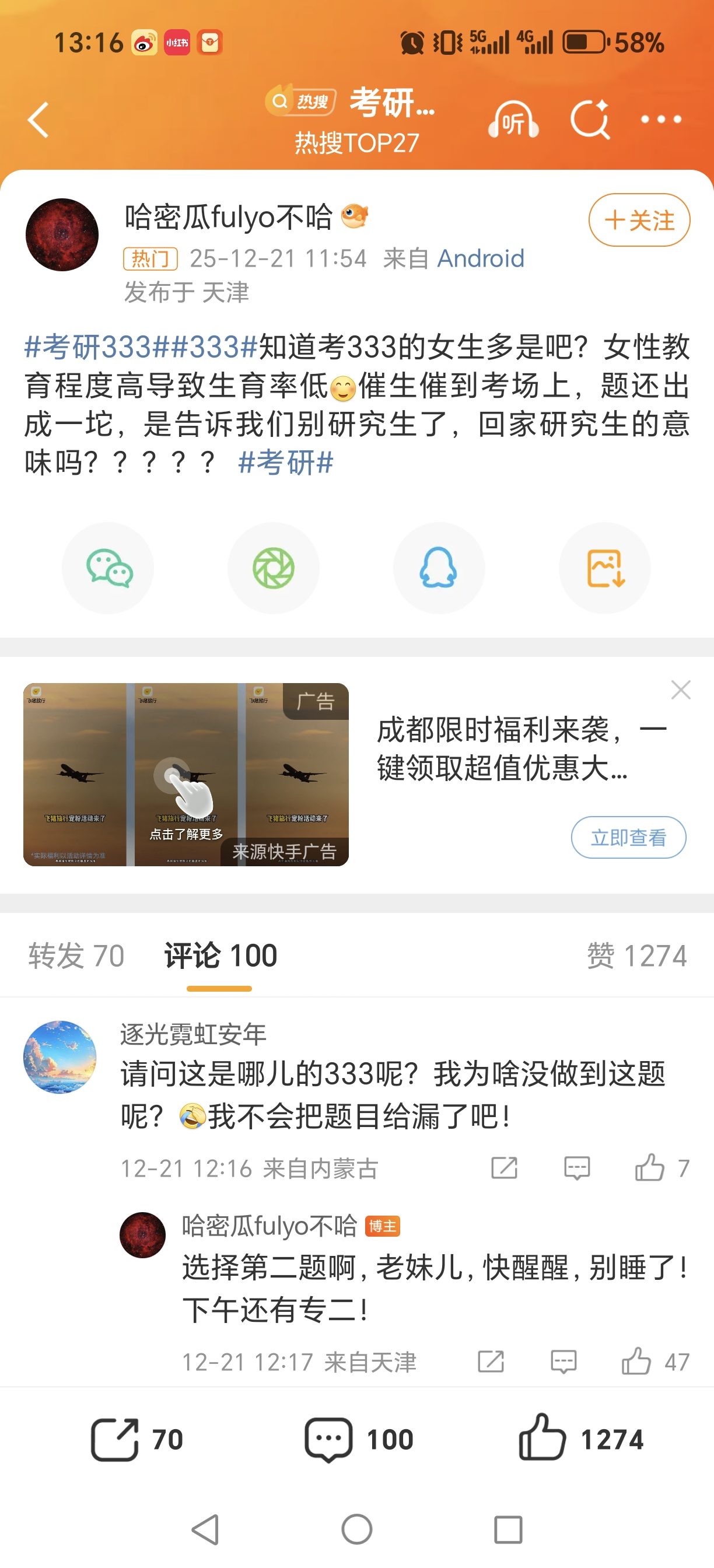The image size is (714, 1568).
Task: Share the post to QQ
Action: [438, 568]
